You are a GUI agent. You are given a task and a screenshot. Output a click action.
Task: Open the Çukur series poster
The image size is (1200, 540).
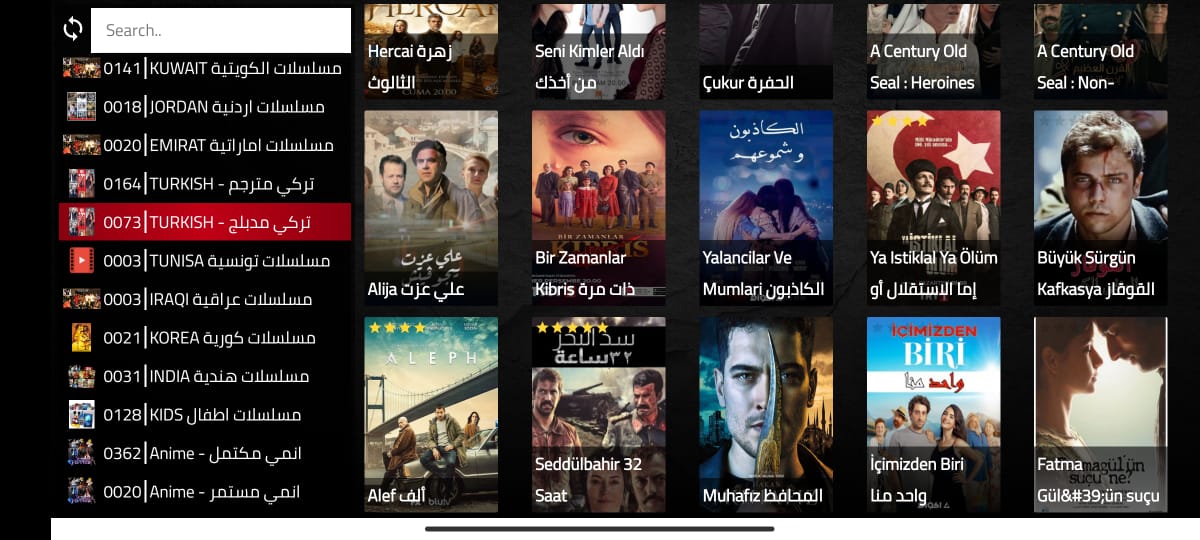766,50
